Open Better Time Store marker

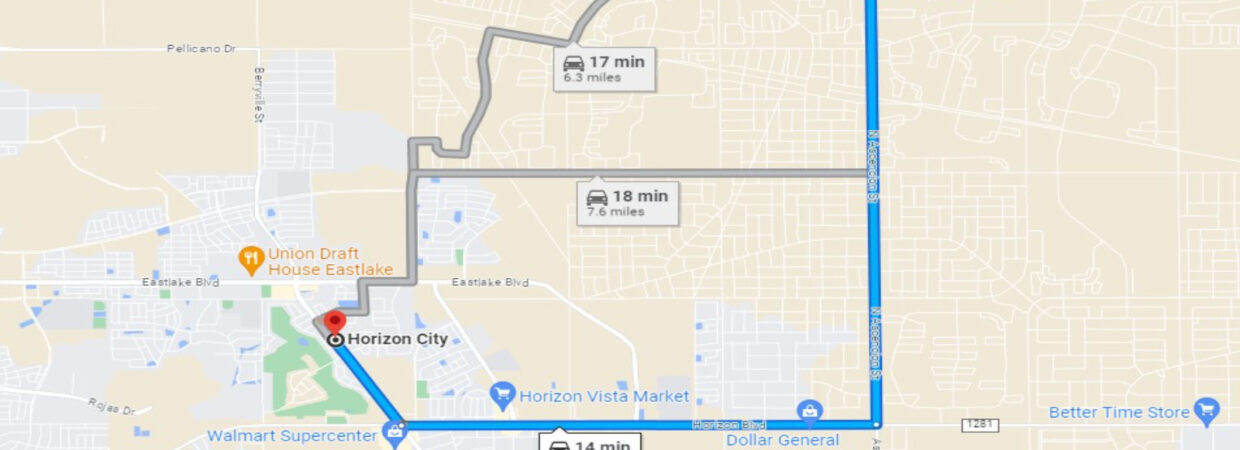click(x=1207, y=411)
